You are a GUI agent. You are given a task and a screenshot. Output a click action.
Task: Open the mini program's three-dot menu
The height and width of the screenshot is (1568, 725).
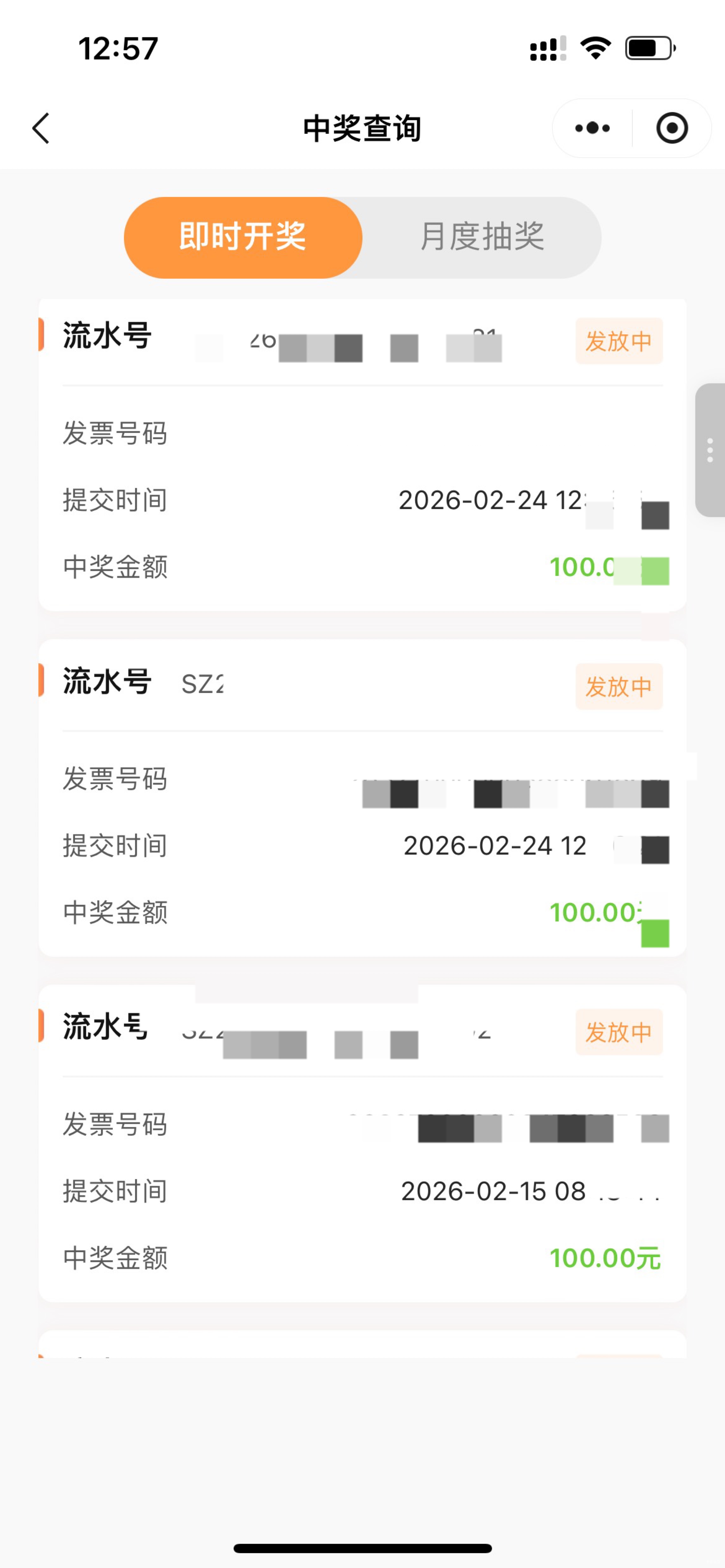592,128
